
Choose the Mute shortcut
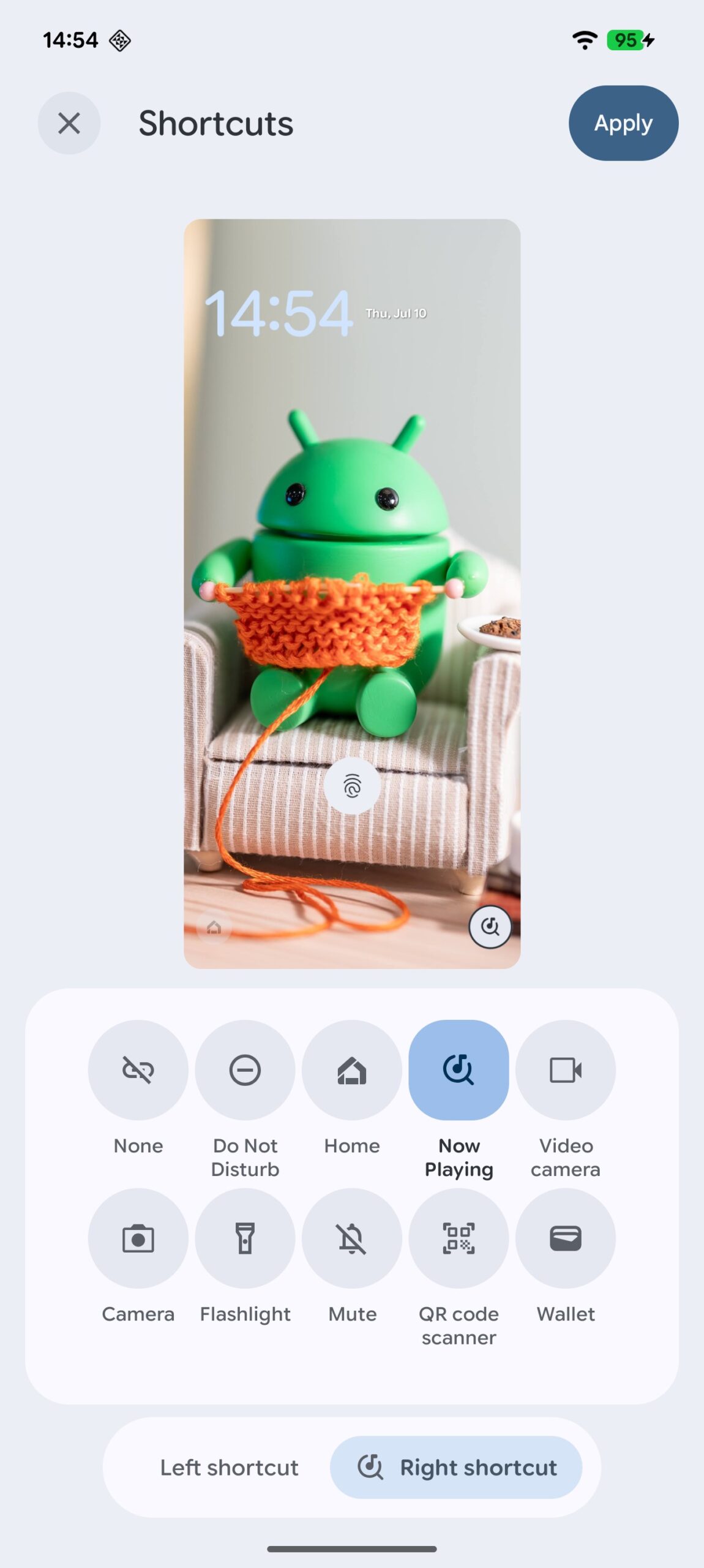(352, 1238)
